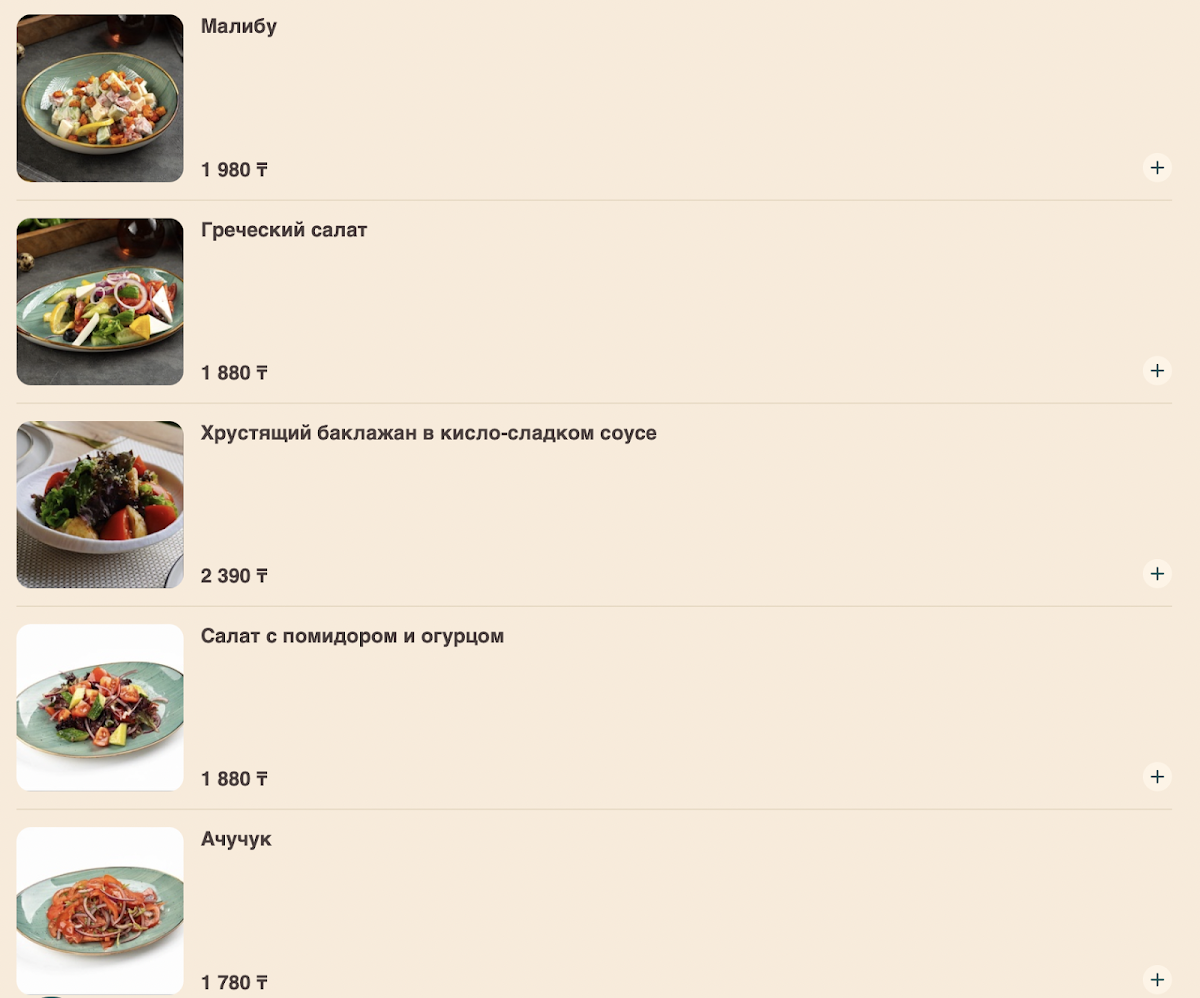View the Хрустящий баклажан dish picture
This screenshot has width=1200, height=998.
click(x=100, y=504)
